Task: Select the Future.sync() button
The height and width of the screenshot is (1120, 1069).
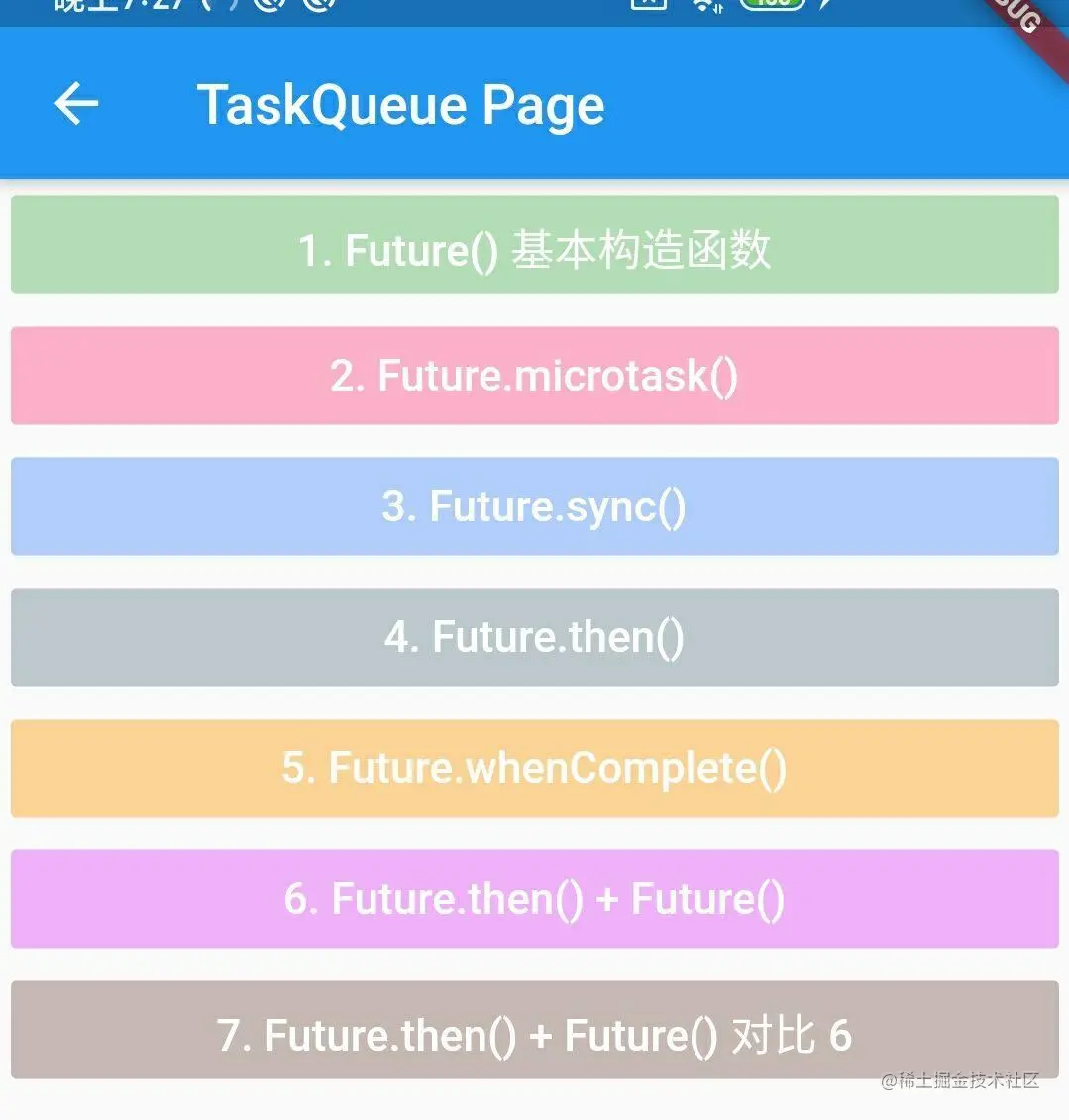Action: click(534, 506)
